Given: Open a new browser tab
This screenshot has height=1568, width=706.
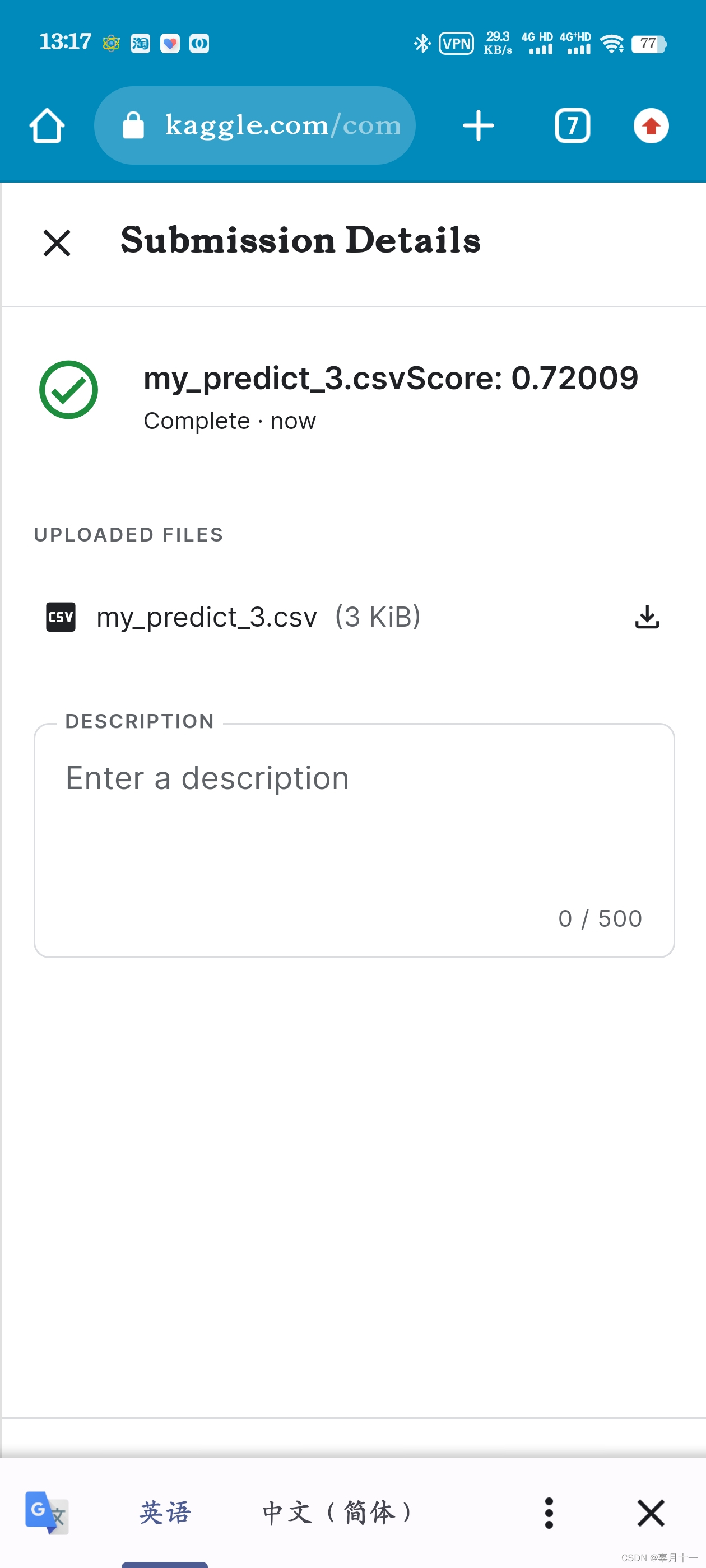Looking at the screenshot, I should pos(478,126).
